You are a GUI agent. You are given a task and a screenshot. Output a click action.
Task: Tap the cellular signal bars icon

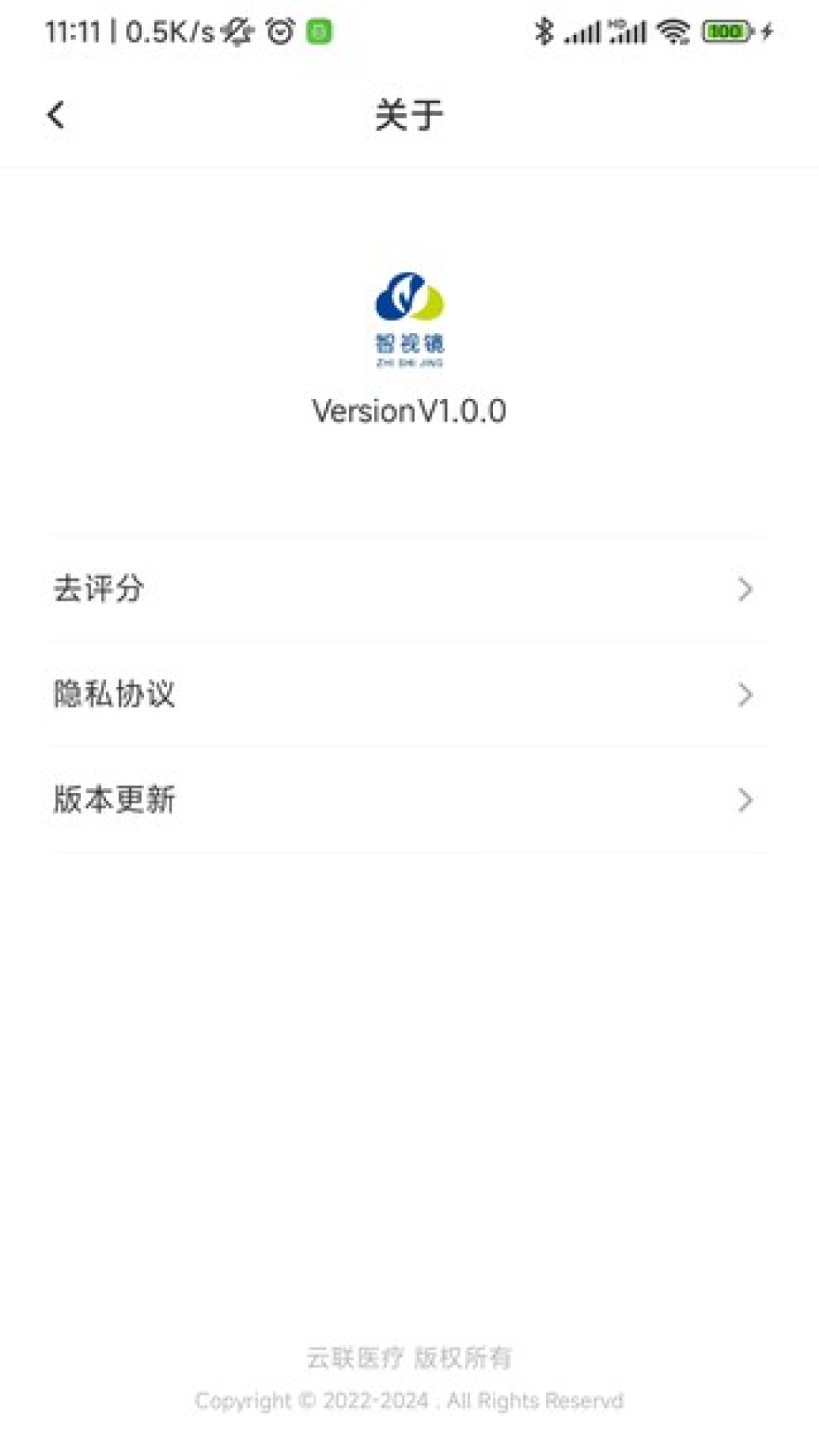point(582,30)
